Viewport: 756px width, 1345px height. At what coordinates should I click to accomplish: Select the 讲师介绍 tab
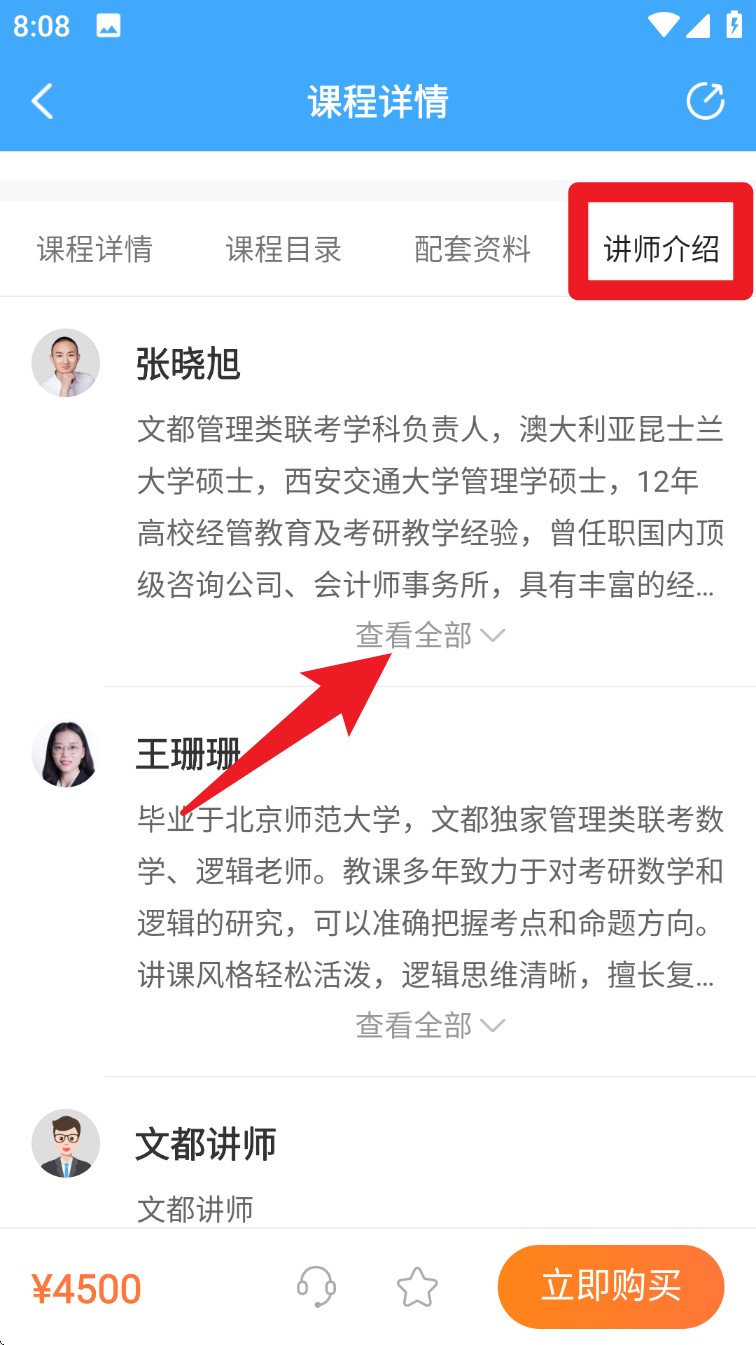(661, 249)
